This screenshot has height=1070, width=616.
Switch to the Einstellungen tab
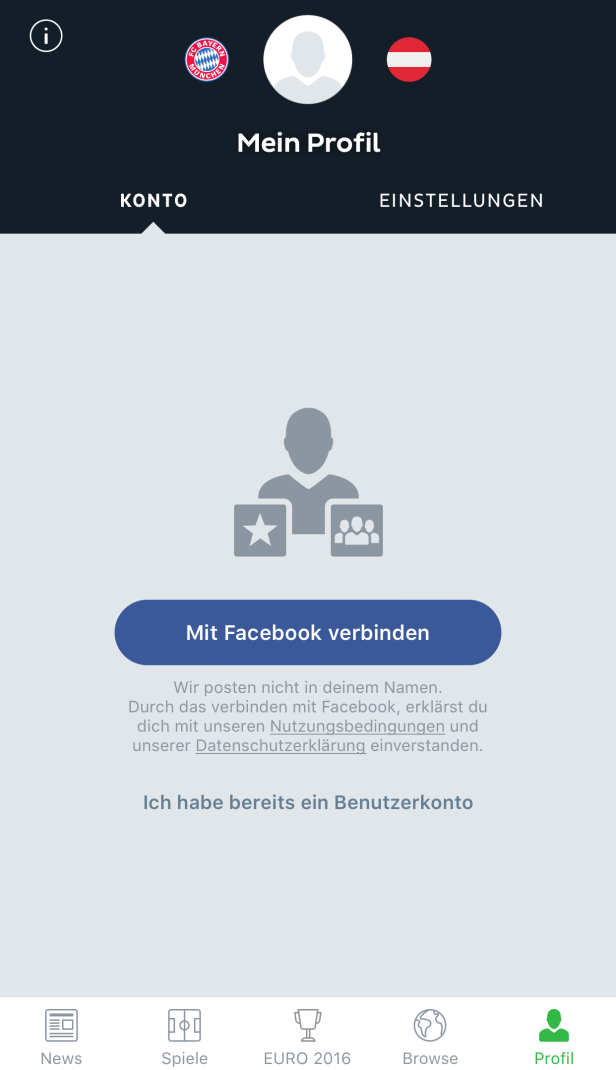[461, 201]
